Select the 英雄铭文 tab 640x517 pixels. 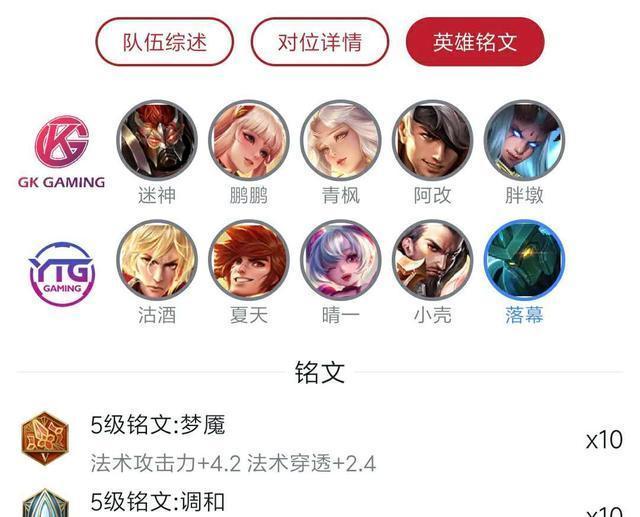(475, 42)
